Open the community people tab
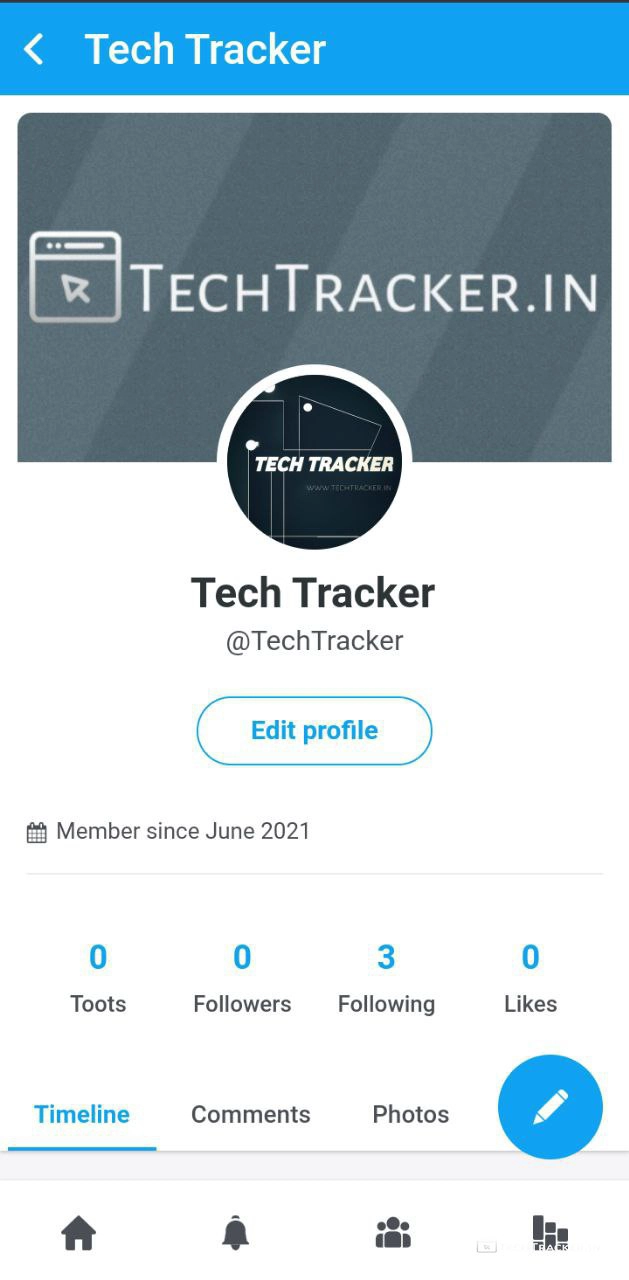Viewport: 629px width, 1280px height. click(x=393, y=1233)
